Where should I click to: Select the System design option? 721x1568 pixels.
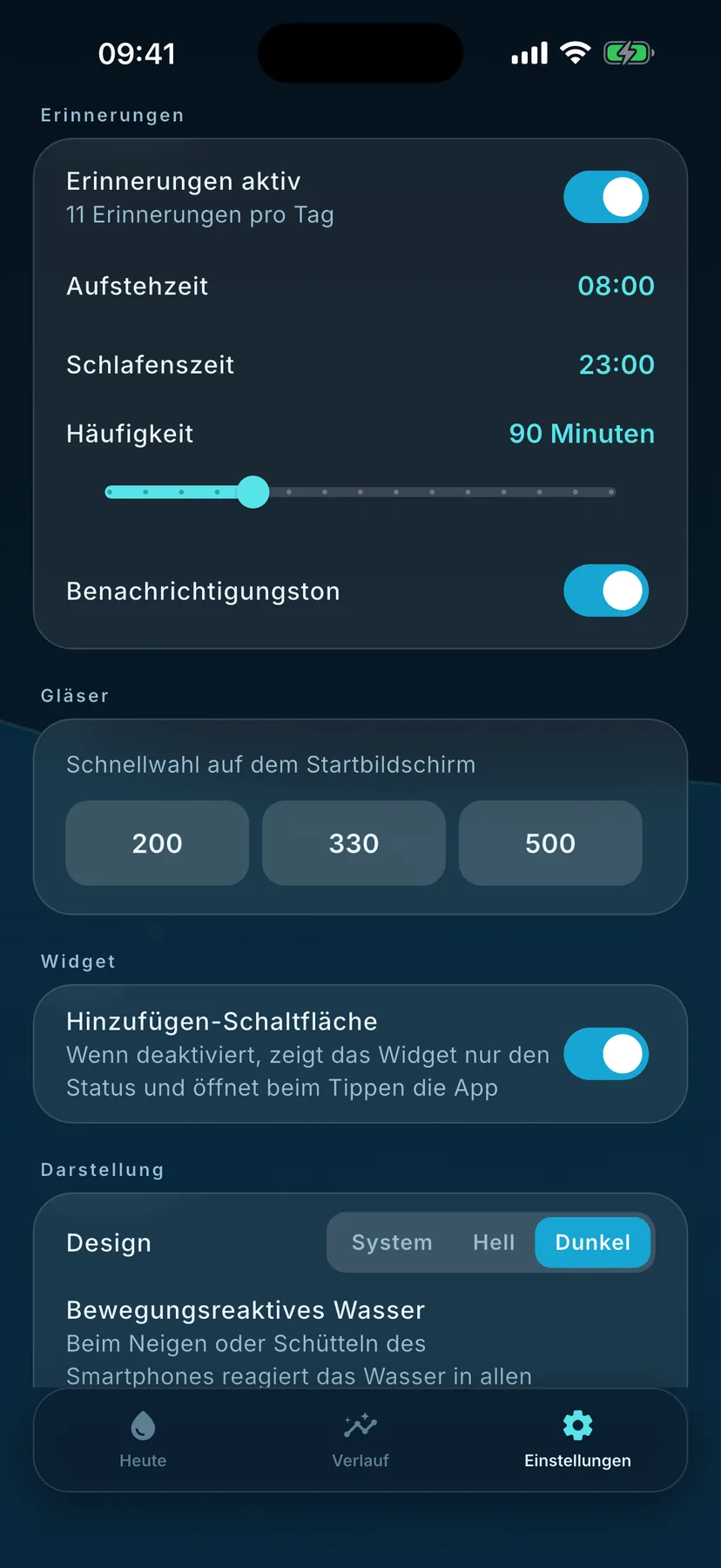tap(392, 1242)
